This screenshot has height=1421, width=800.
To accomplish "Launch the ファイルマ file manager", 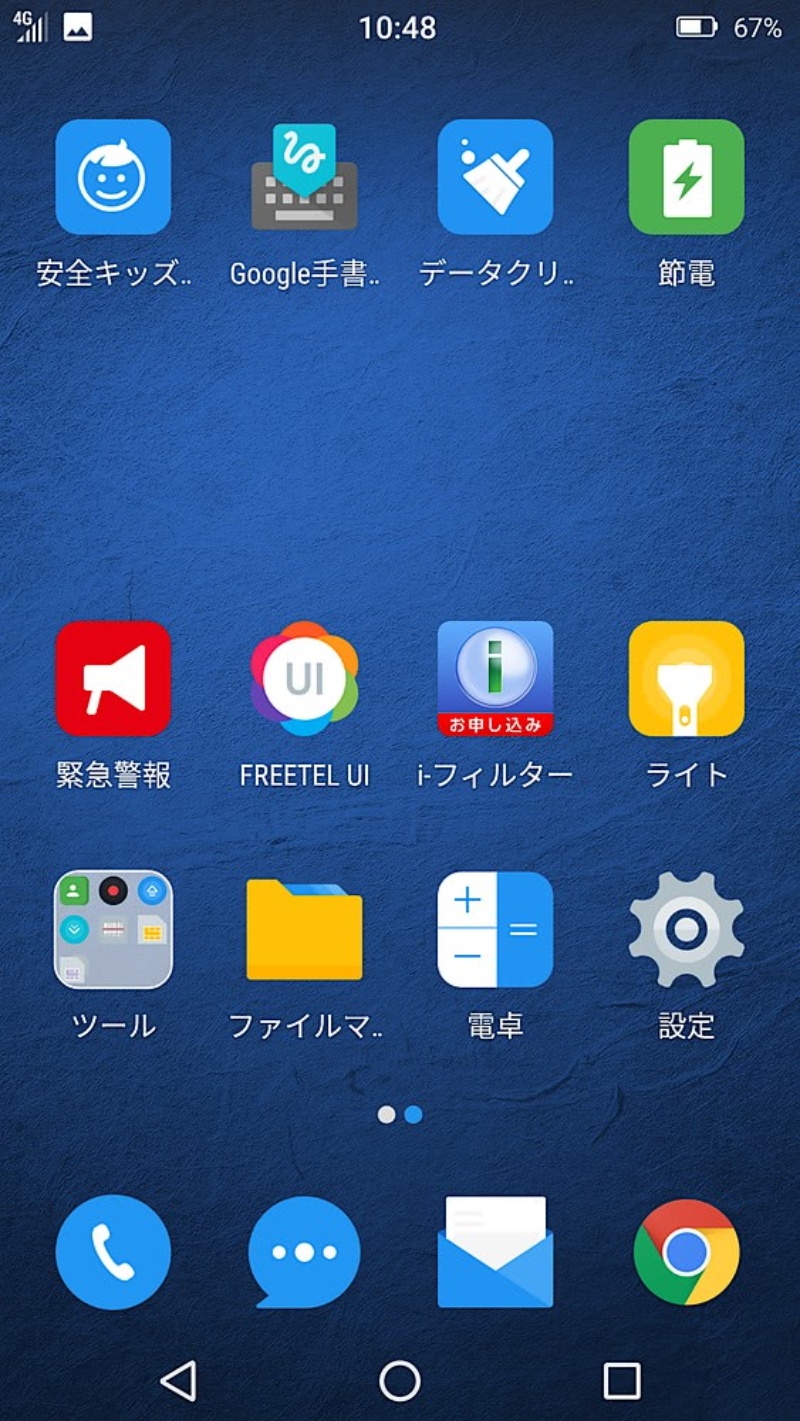I will [304, 930].
